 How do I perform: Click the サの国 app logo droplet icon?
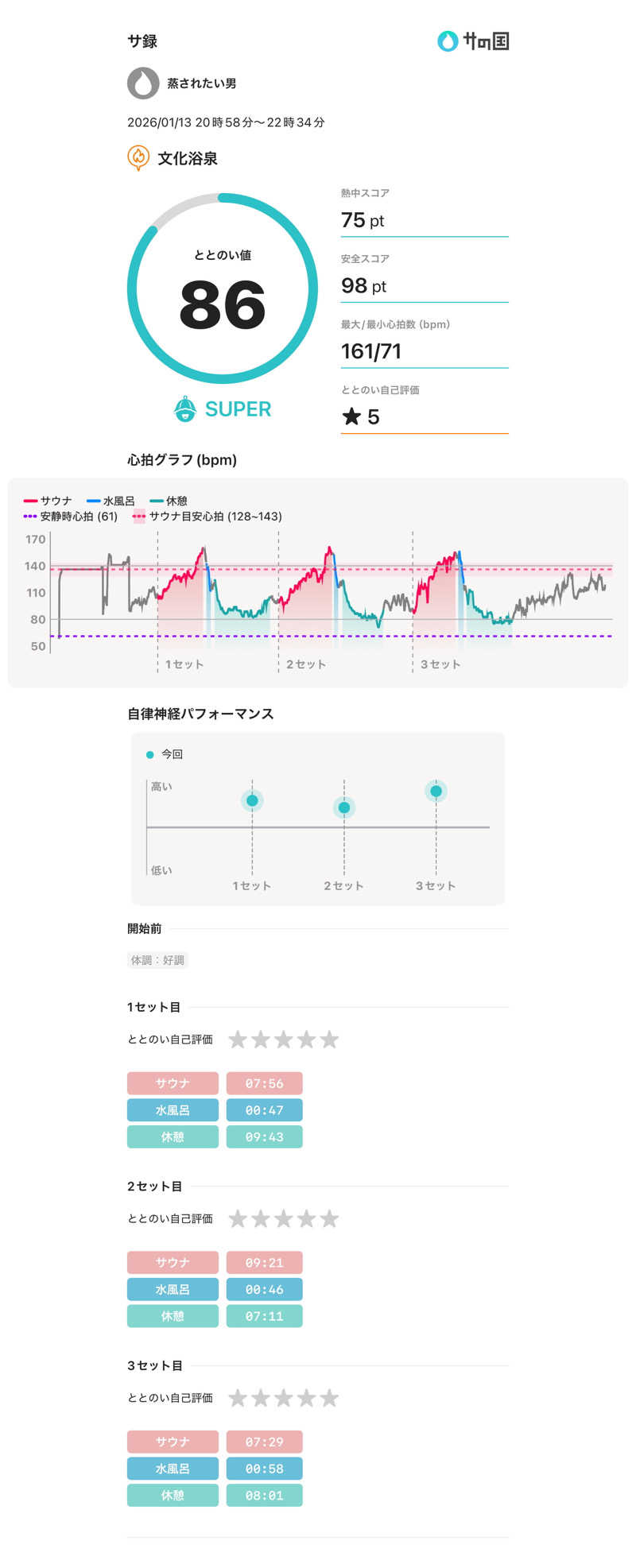click(x=447, y=41)
